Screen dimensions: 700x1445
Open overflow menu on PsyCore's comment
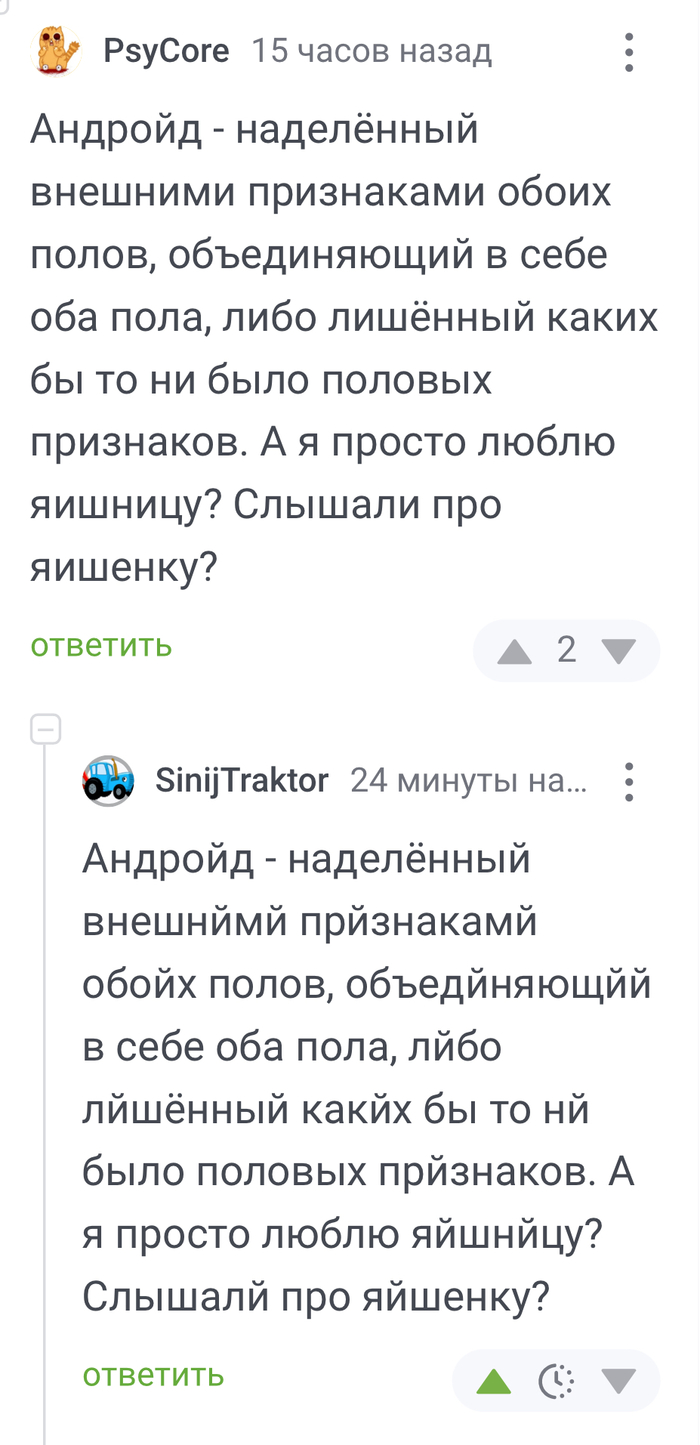pyautogui.click(x=629, y=52)
